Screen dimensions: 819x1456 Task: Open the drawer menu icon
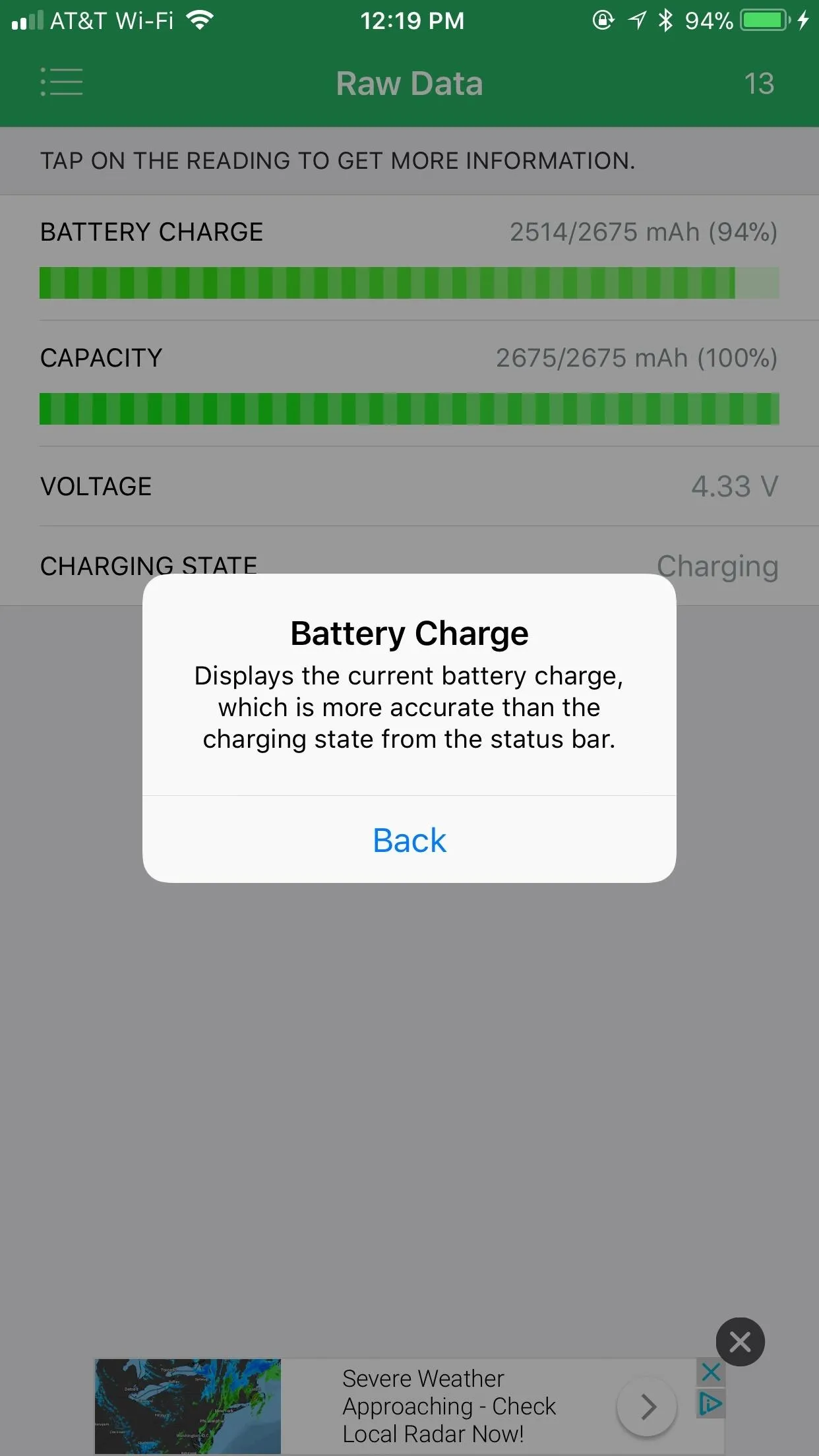(61, 82)
